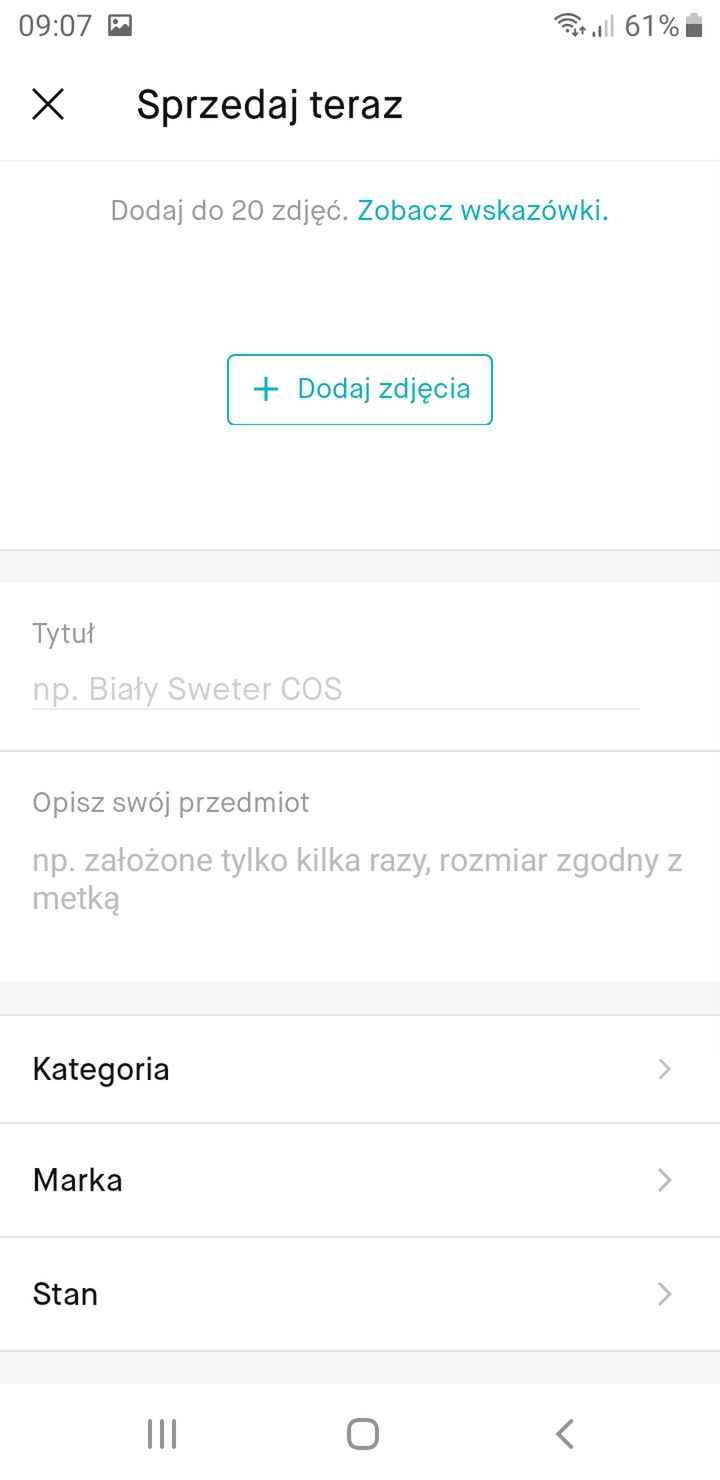Screen dimensions: 720x1480
Task: Go back with system back button
Action: [565, 1433]
